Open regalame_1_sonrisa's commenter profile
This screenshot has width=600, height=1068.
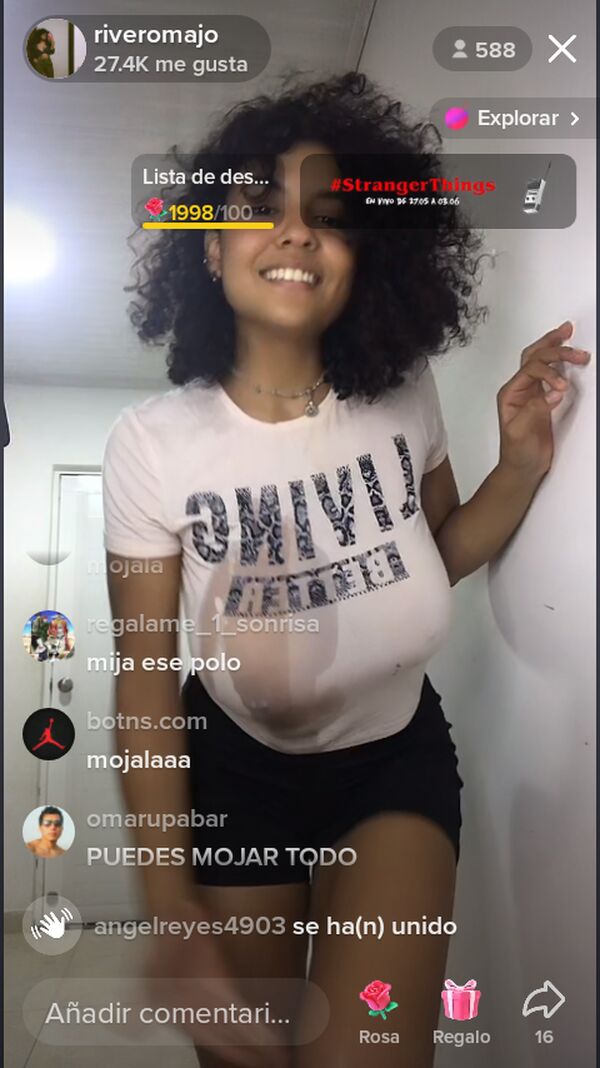click(x=48, y=636)
